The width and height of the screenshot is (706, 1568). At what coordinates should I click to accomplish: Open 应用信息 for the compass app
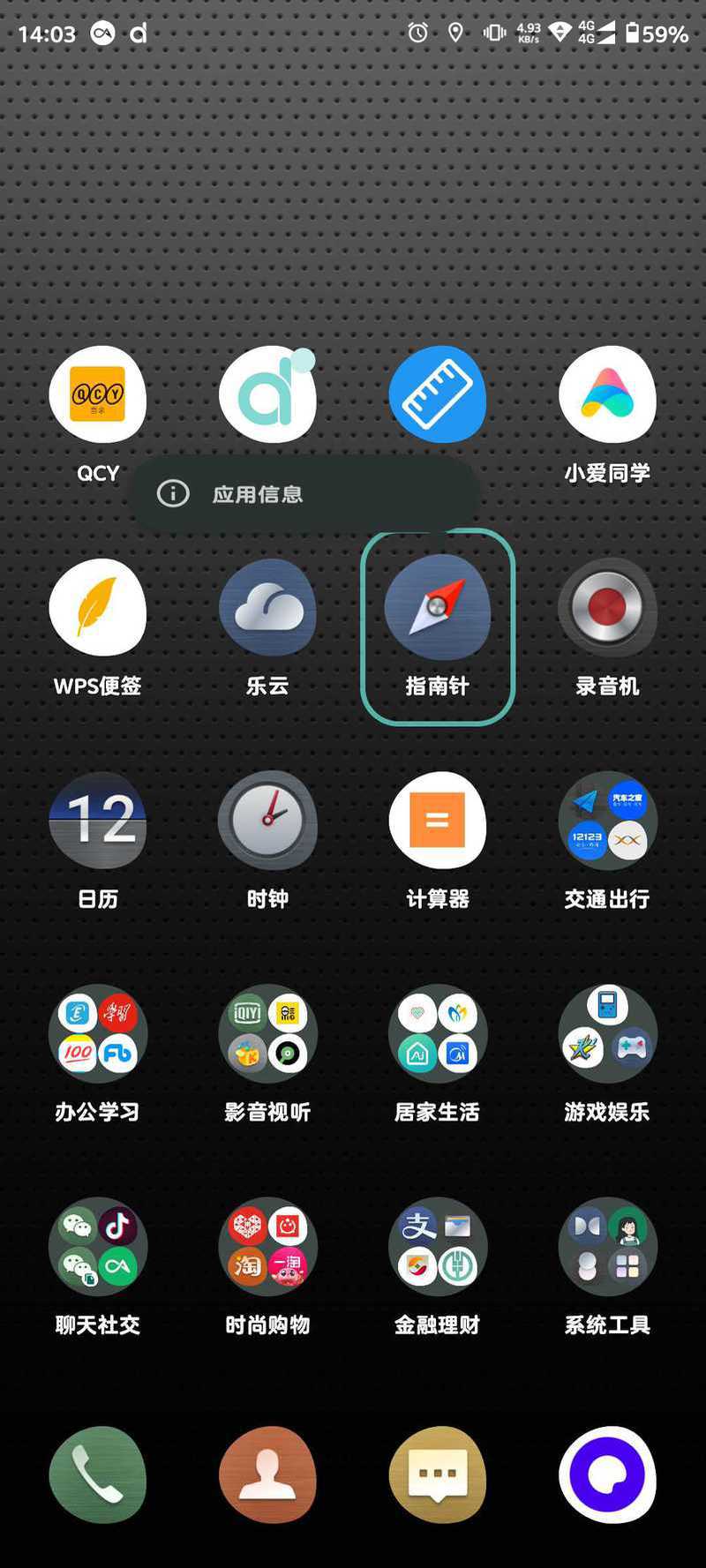[x=256, y=494]
